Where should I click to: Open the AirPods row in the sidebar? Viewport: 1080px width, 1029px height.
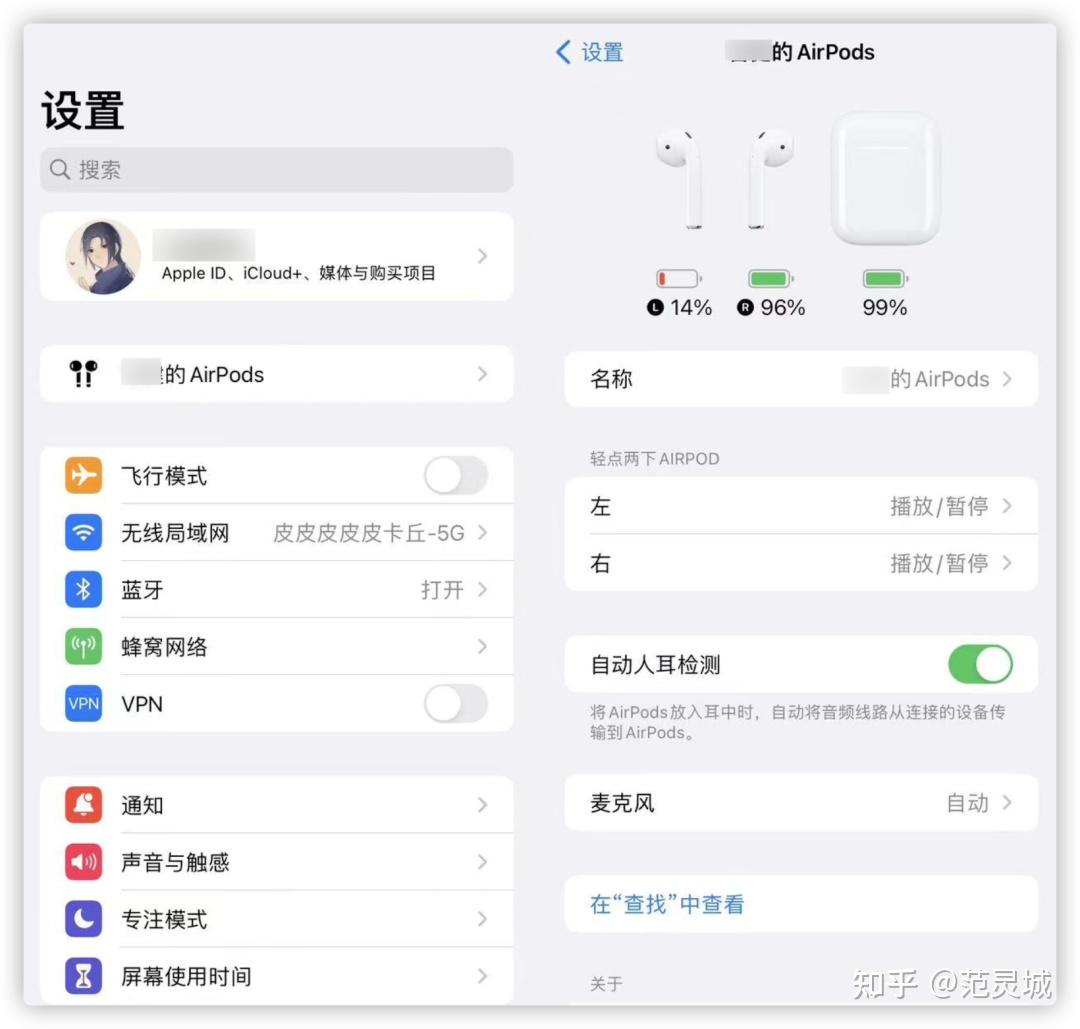276,375
